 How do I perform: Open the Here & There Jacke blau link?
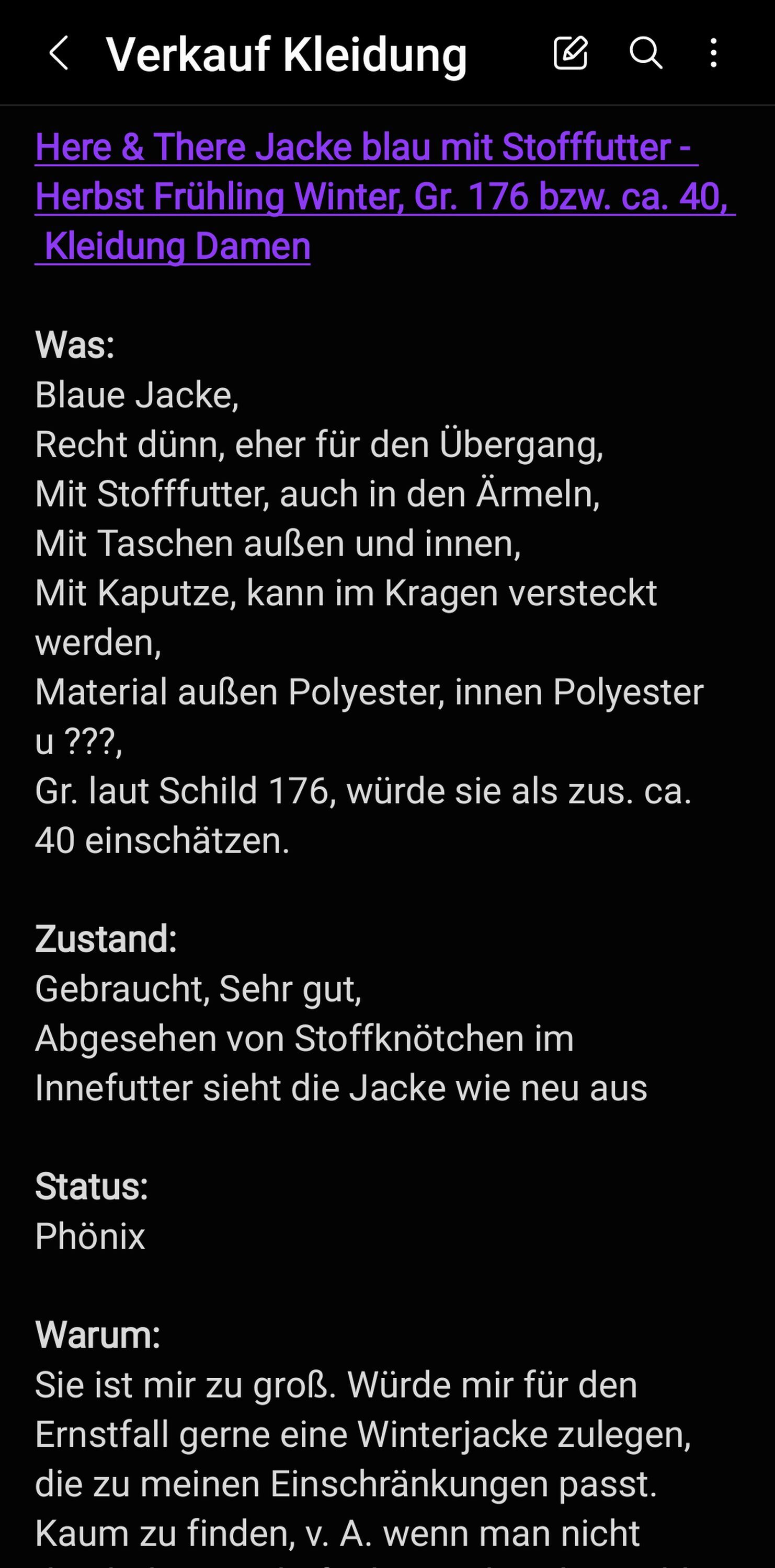click(385, 196)
